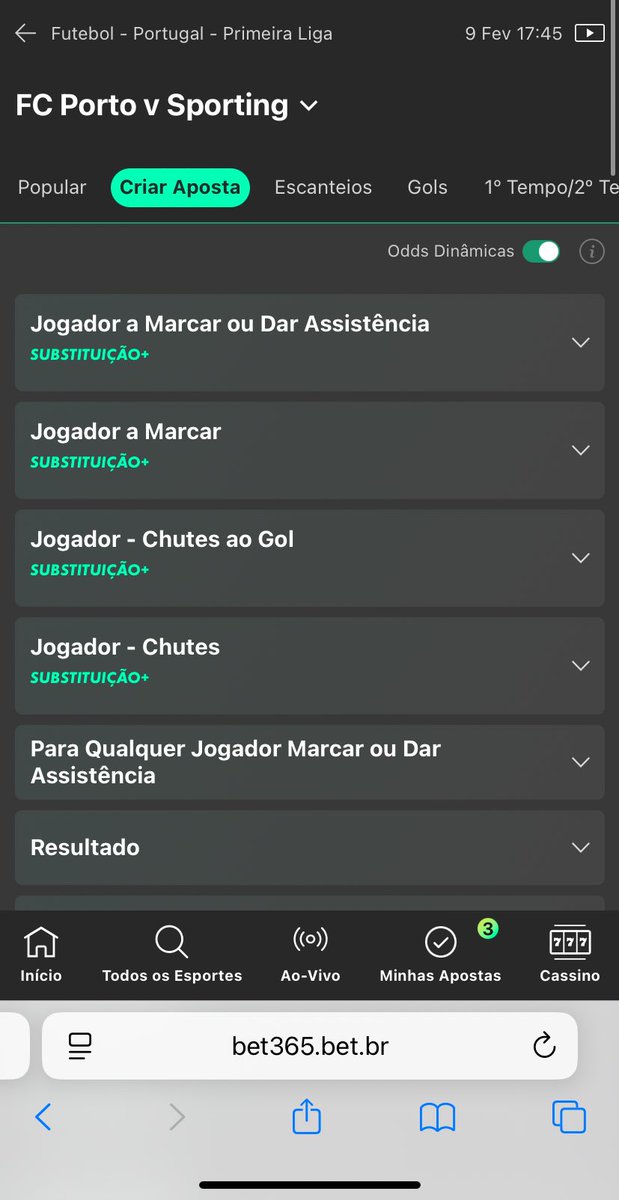The height and width of the screenshot is (1200, 619).
Task: Expand the Jogador - Chutes market
Action: click(309, 666)
